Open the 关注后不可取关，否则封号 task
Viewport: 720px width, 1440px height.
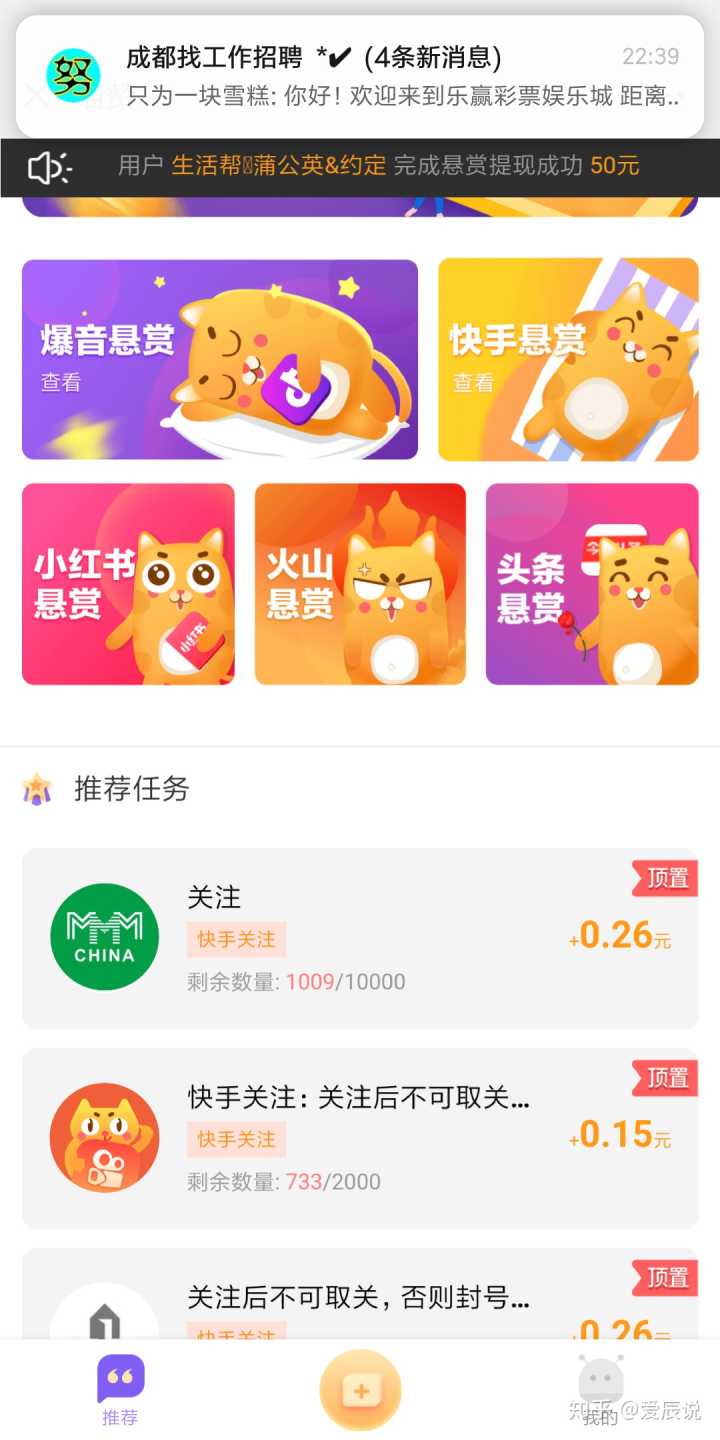coord(360,1298)
